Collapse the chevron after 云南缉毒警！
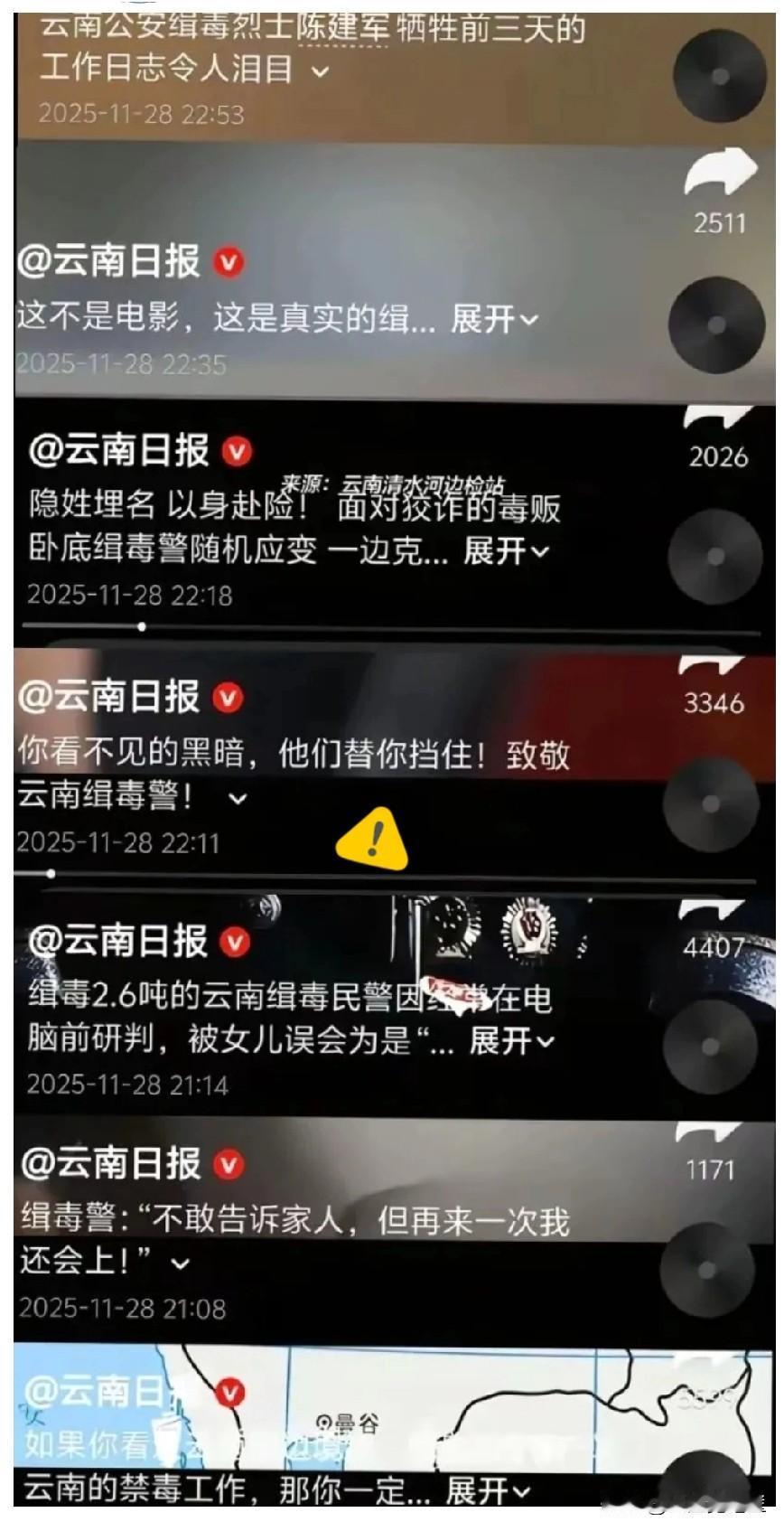Image resolution: width=784 pixels, height=1531 pixels. click(237, 799)
